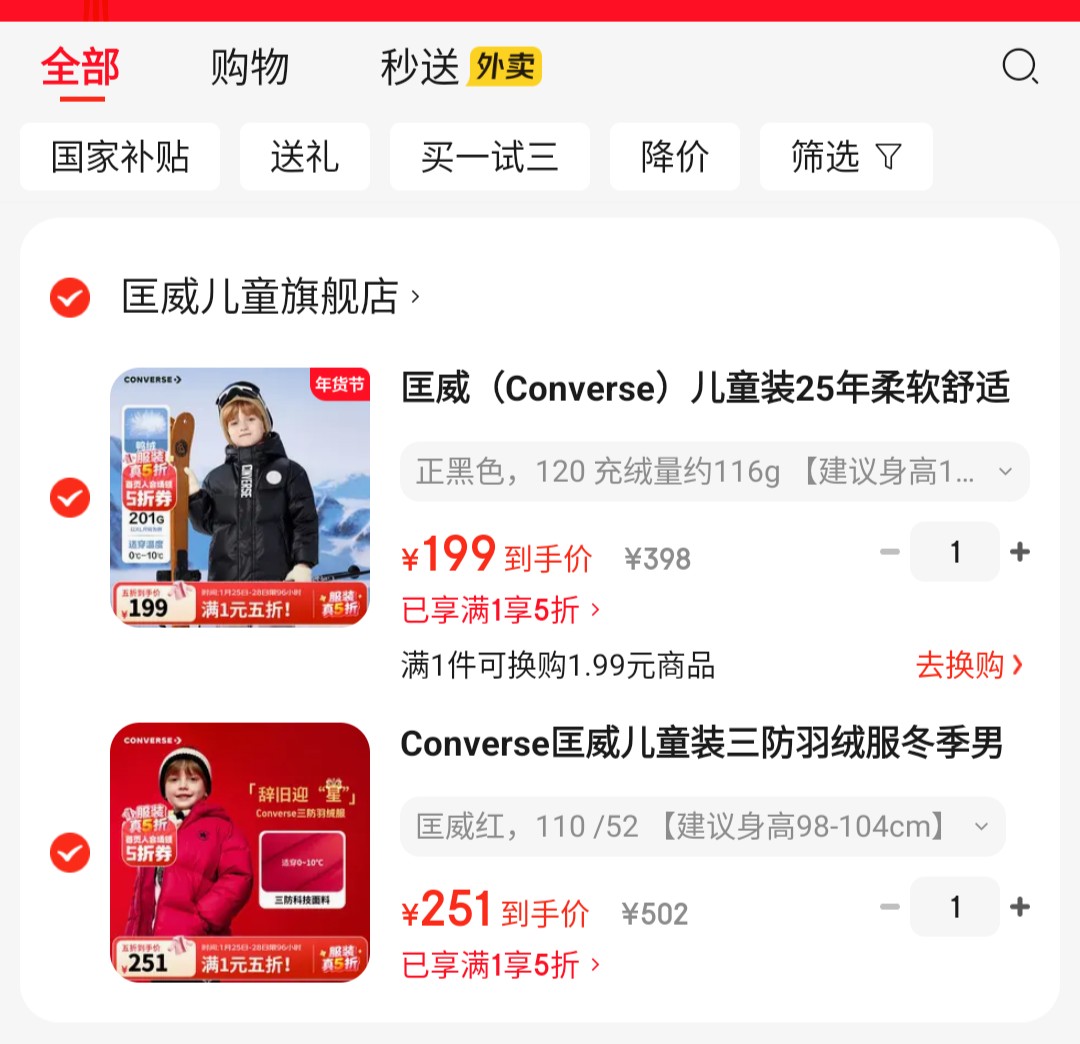Apply the 送礼 filter chip
Image resolution: width=1080 pixels, height=1044 pixels.
304,157
